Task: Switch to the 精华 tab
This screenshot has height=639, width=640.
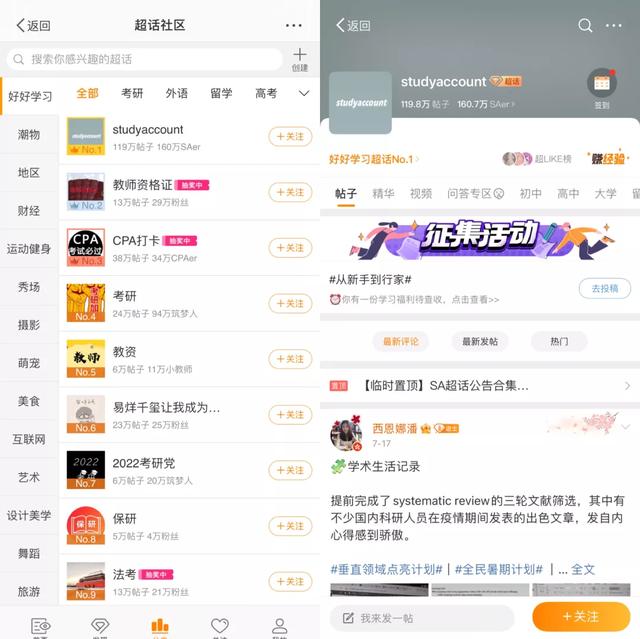Action: click(383, 194)
